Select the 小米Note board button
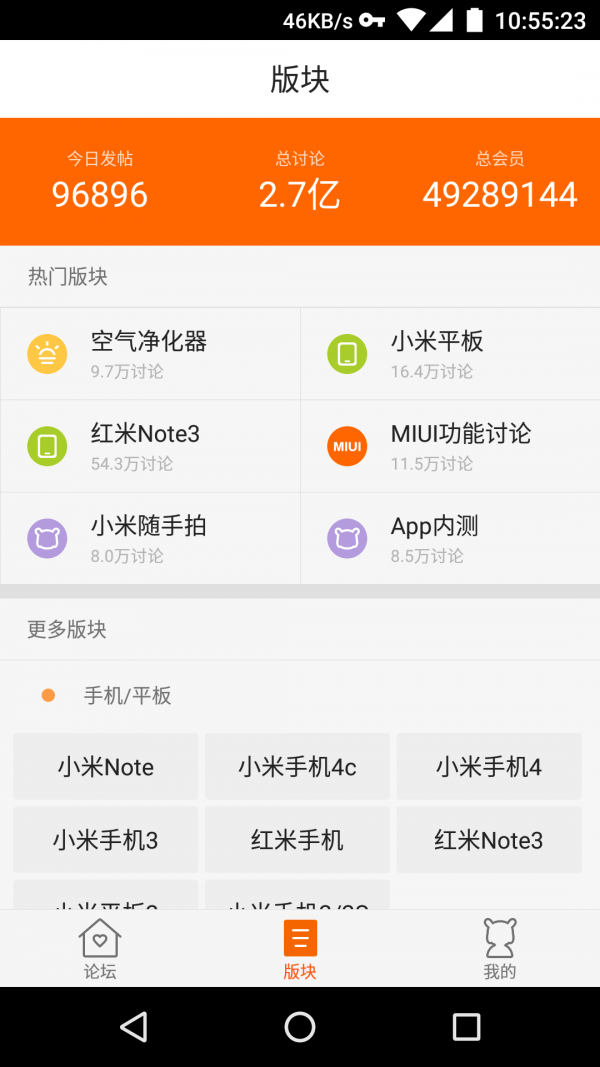The image size is (600, 1067). 106,767
